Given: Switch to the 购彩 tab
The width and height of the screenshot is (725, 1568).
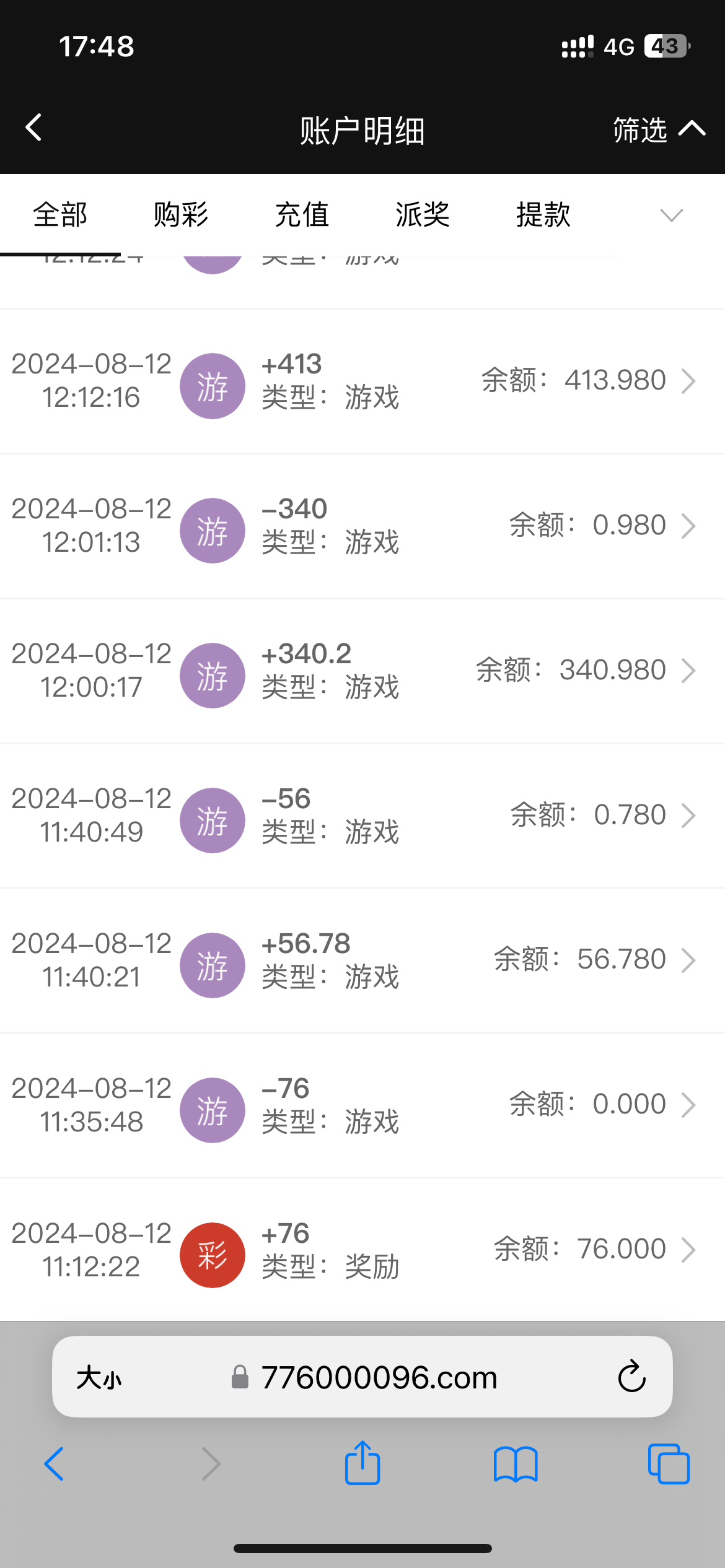Looking at the screenshot, I should [x=180, y=215].
